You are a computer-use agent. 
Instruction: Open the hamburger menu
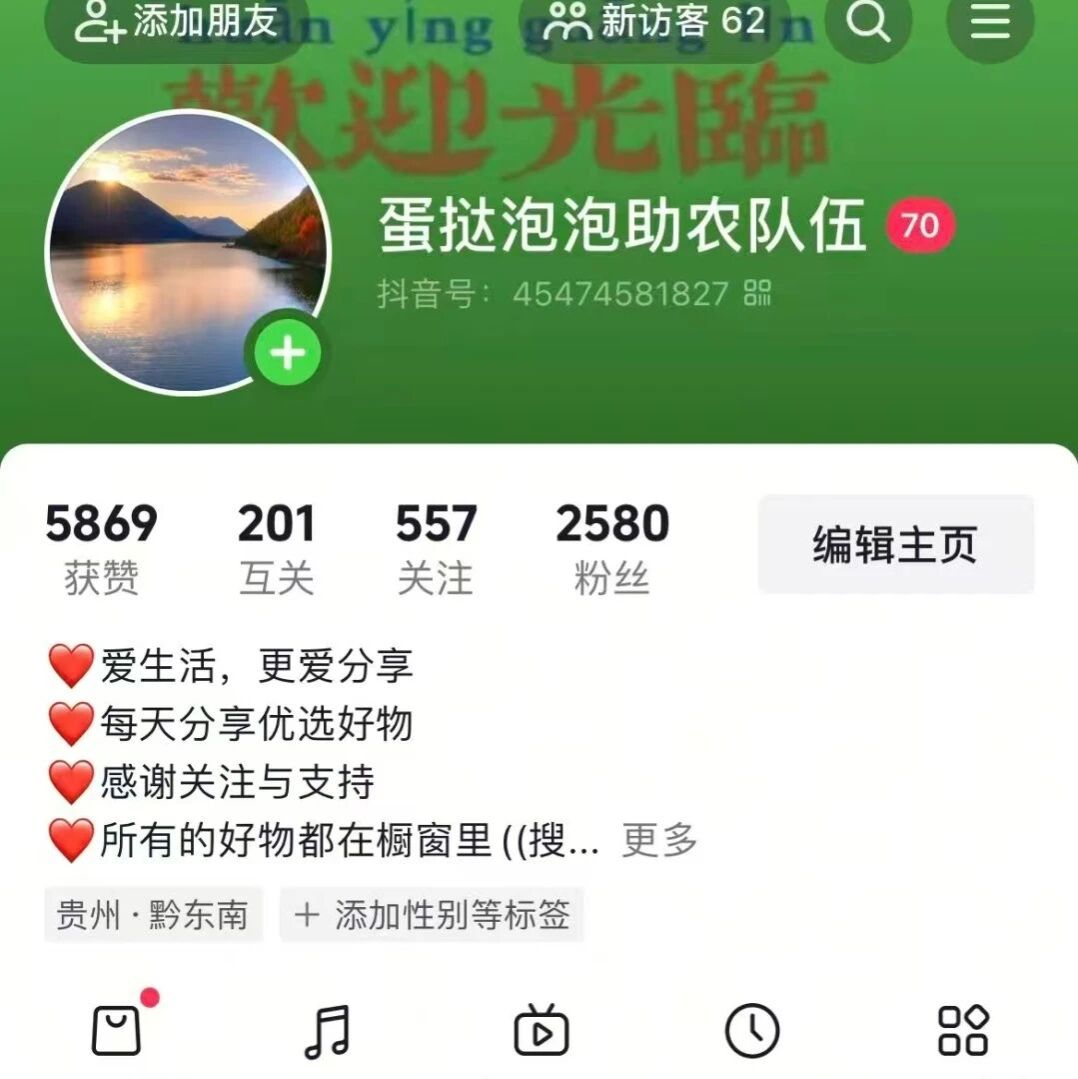coord(989,22)
